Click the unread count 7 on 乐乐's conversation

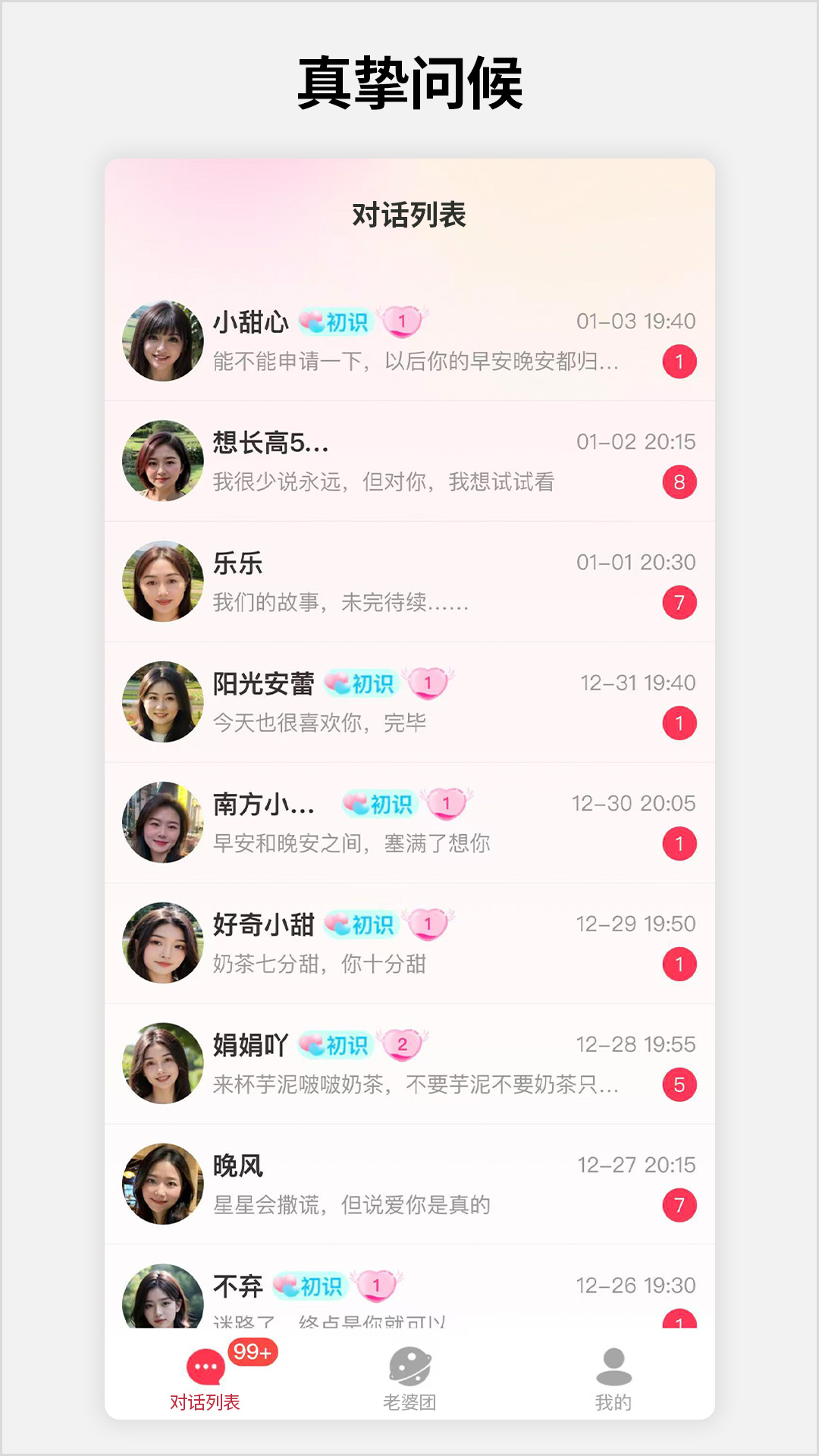pyautogui.click(x=679, y=601)
